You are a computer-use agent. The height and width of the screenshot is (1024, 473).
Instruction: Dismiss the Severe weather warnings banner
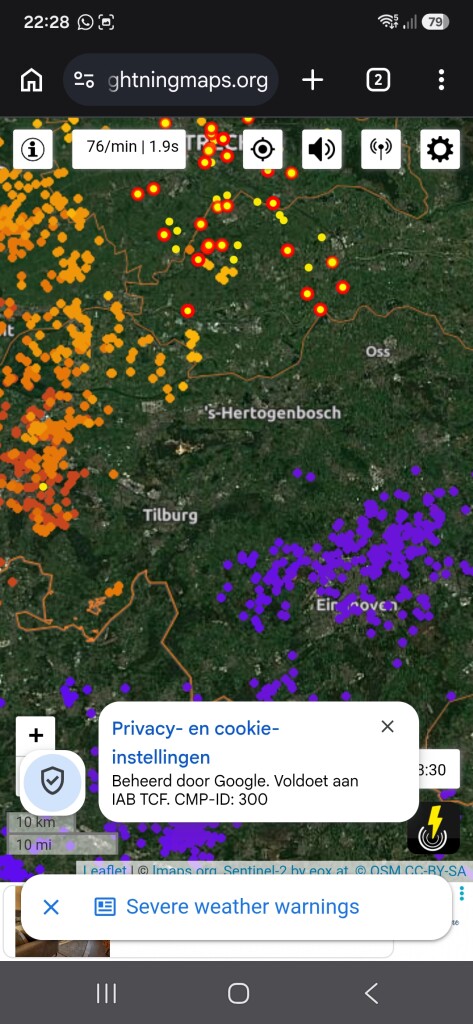pyautogui.click(x=51, y=907)
